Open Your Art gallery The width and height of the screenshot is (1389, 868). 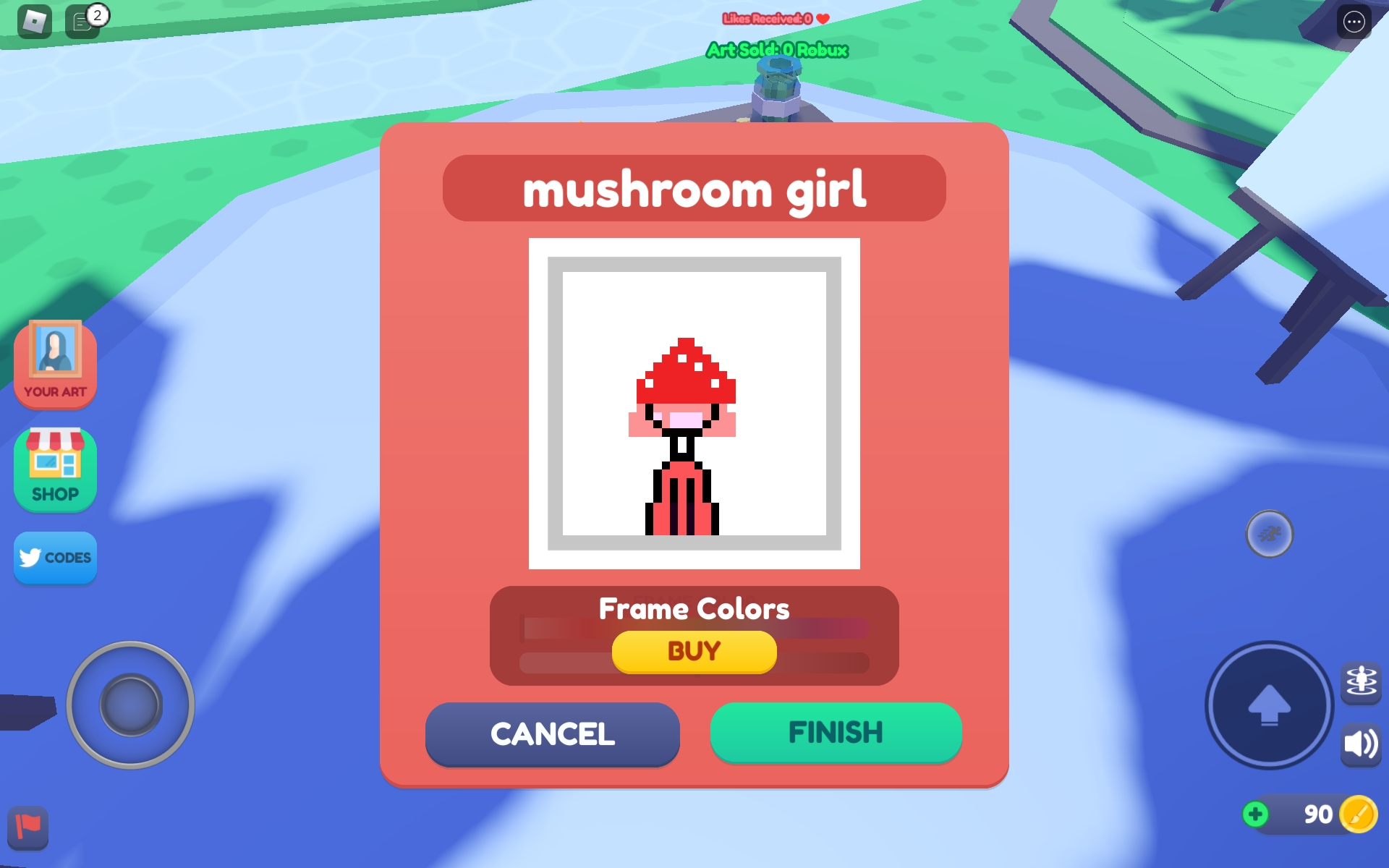(x=55, y=363)
